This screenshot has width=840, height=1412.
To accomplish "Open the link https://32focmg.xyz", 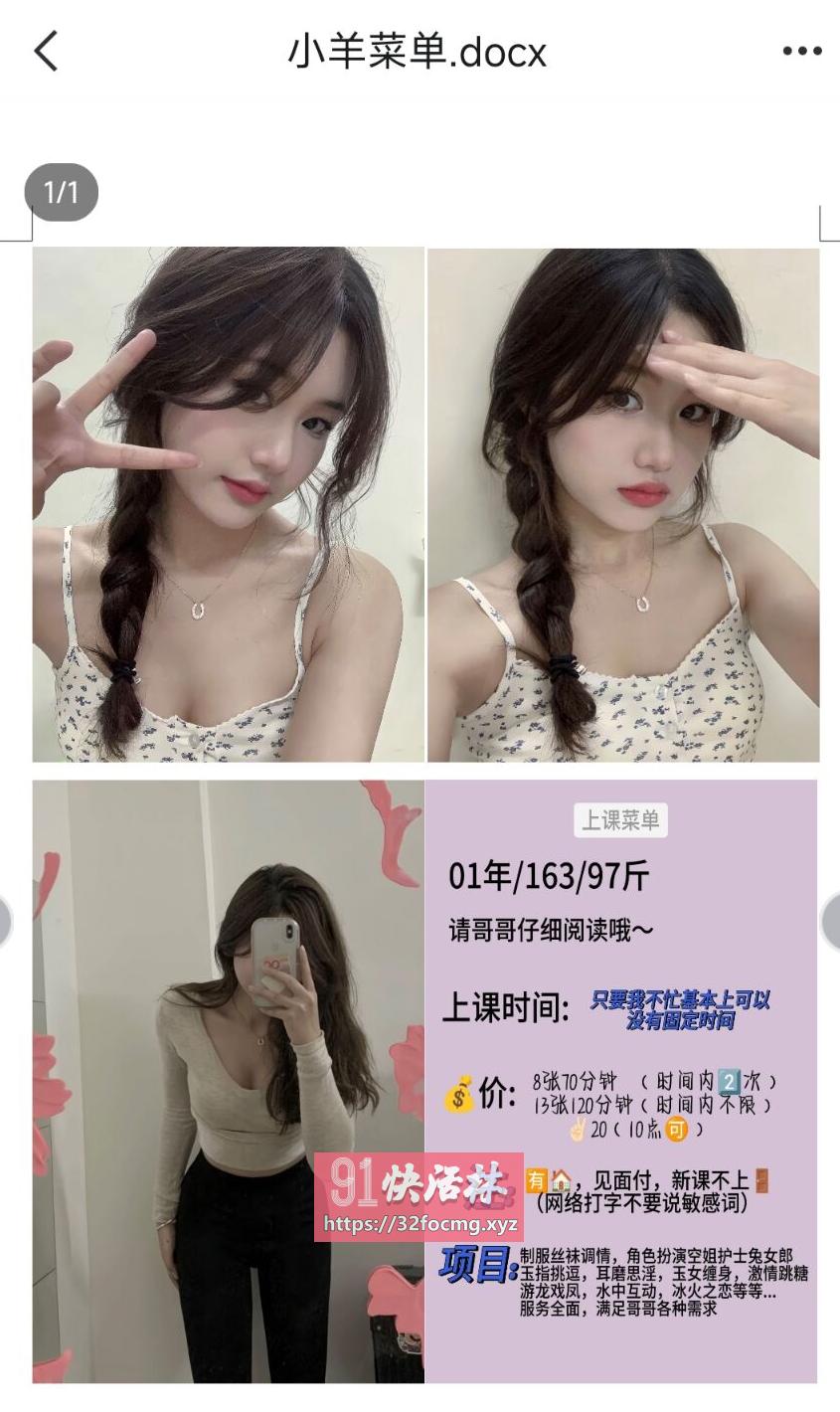I will 421,1223.
